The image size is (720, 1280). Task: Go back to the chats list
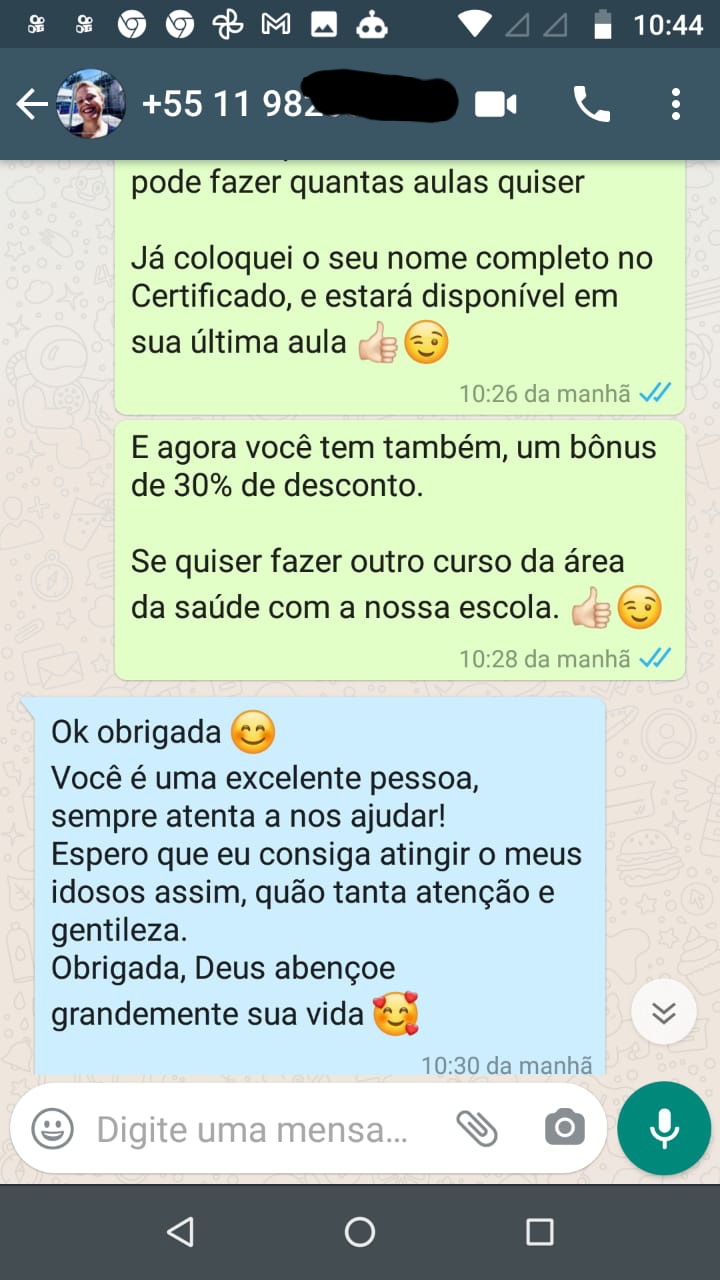(x=32, y=104)
